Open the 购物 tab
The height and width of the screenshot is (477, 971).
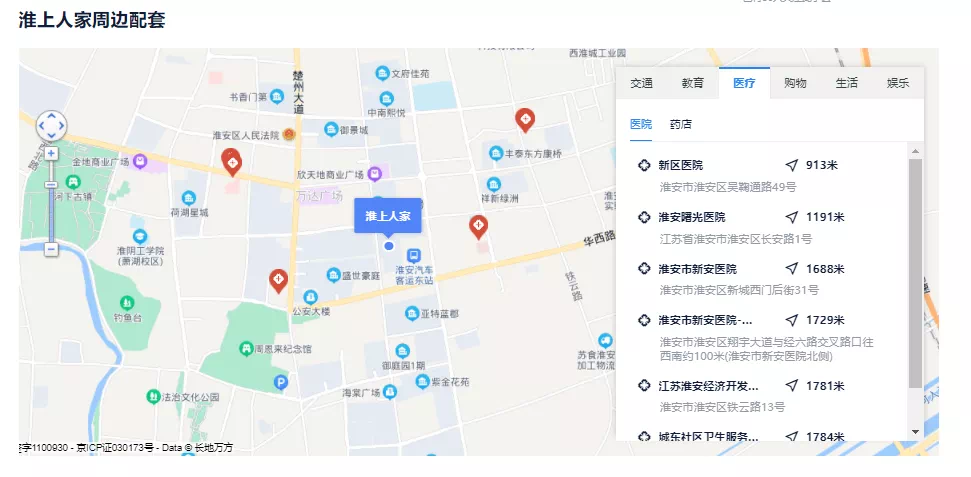[x=795, y=83]
